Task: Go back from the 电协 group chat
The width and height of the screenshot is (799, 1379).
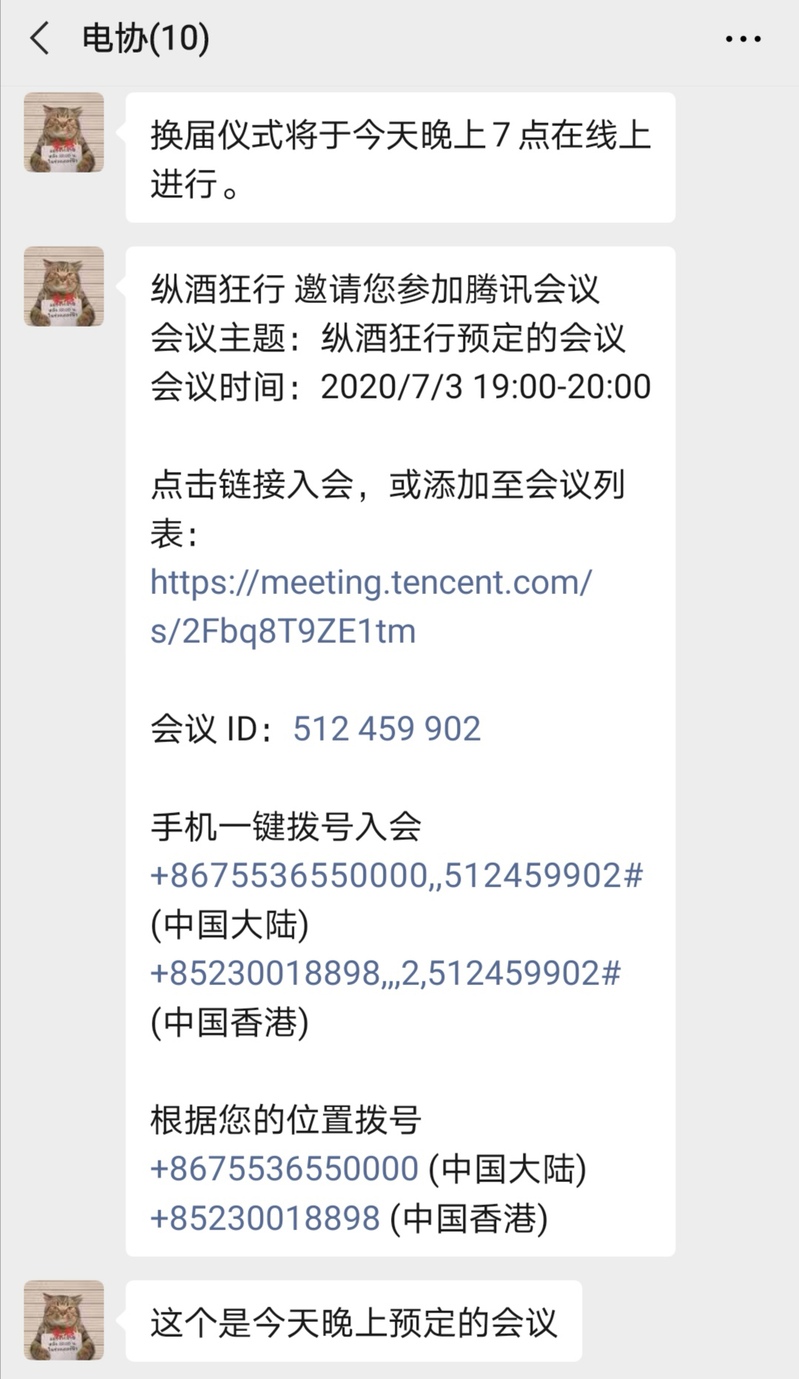Action: (40, 40)
